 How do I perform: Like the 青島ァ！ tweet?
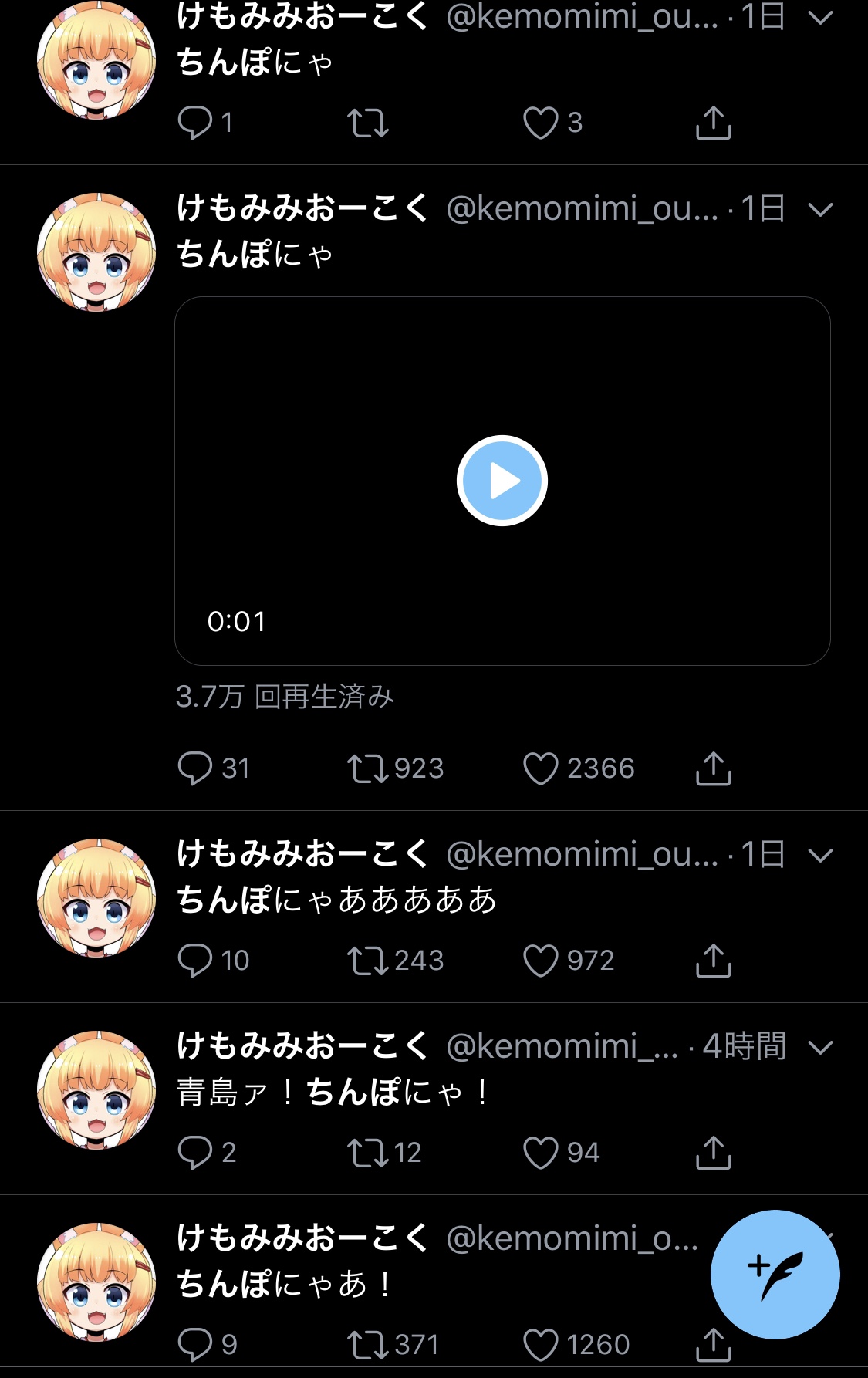point(540,1153)
